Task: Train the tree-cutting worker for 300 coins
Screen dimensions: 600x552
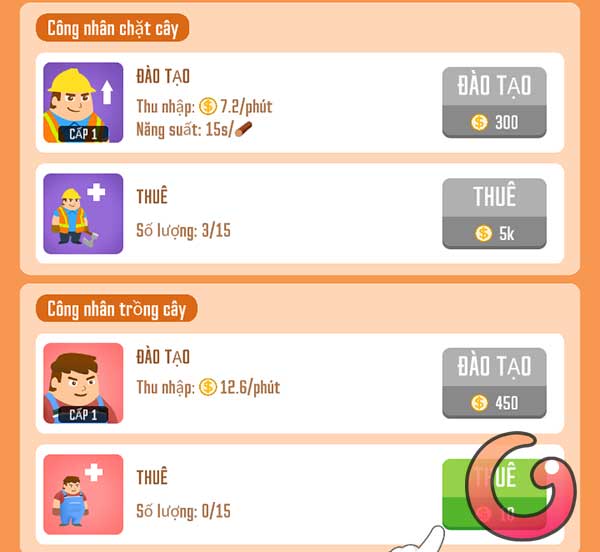Action: coord(494,102)
